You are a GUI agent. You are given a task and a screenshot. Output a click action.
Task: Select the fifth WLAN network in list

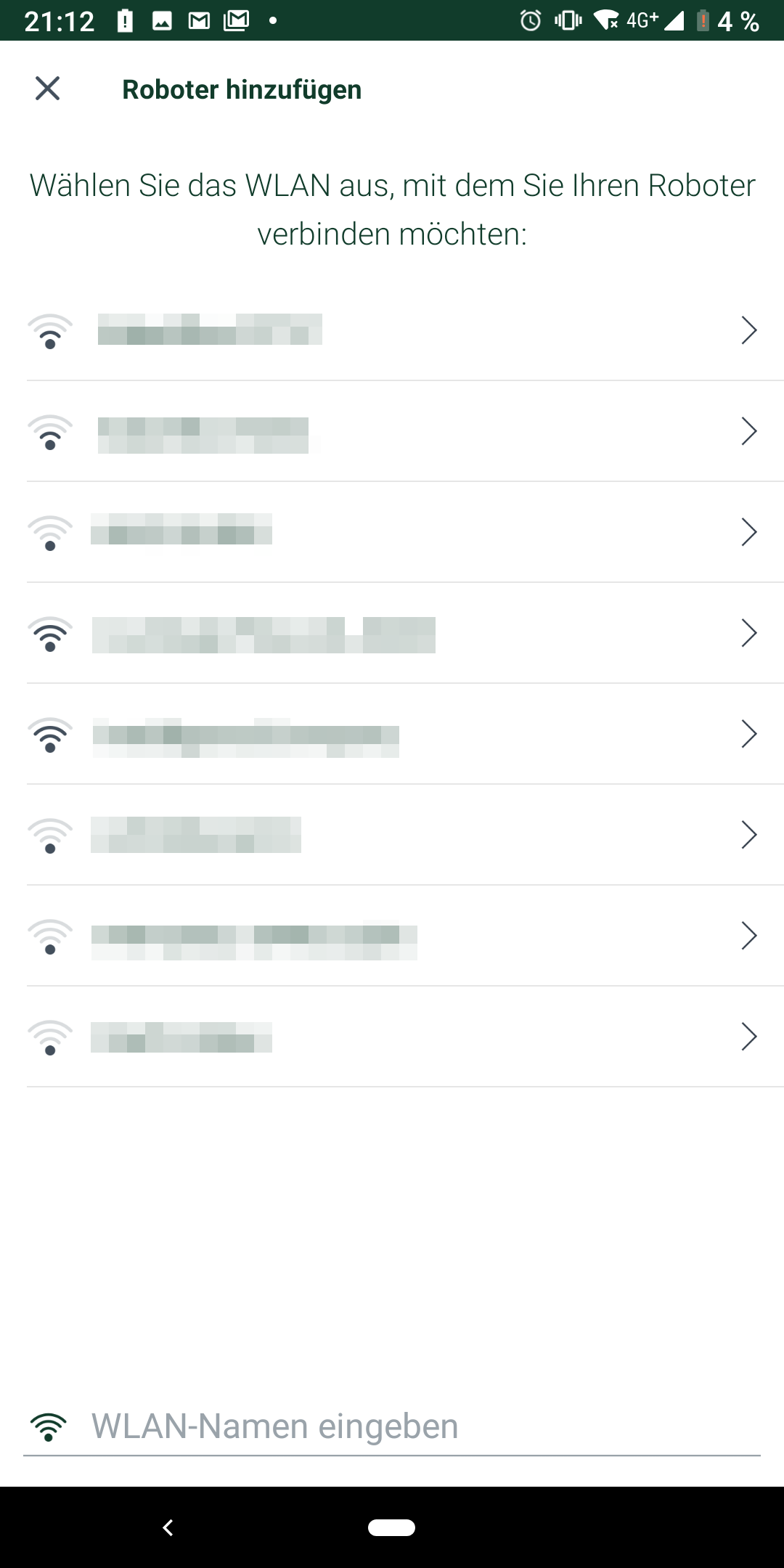(392, 734)
